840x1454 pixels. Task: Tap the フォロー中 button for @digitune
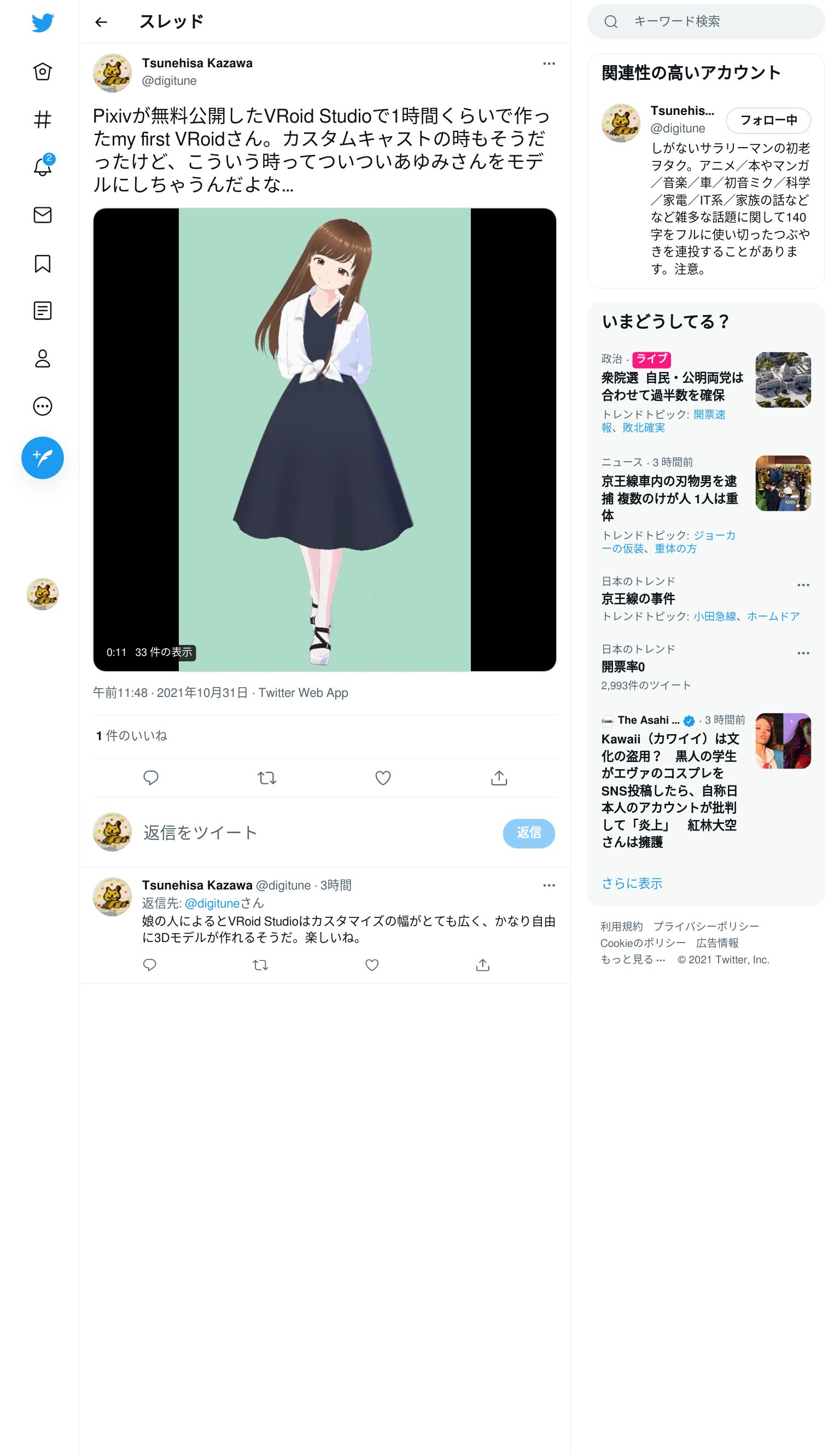coord(768,120)
